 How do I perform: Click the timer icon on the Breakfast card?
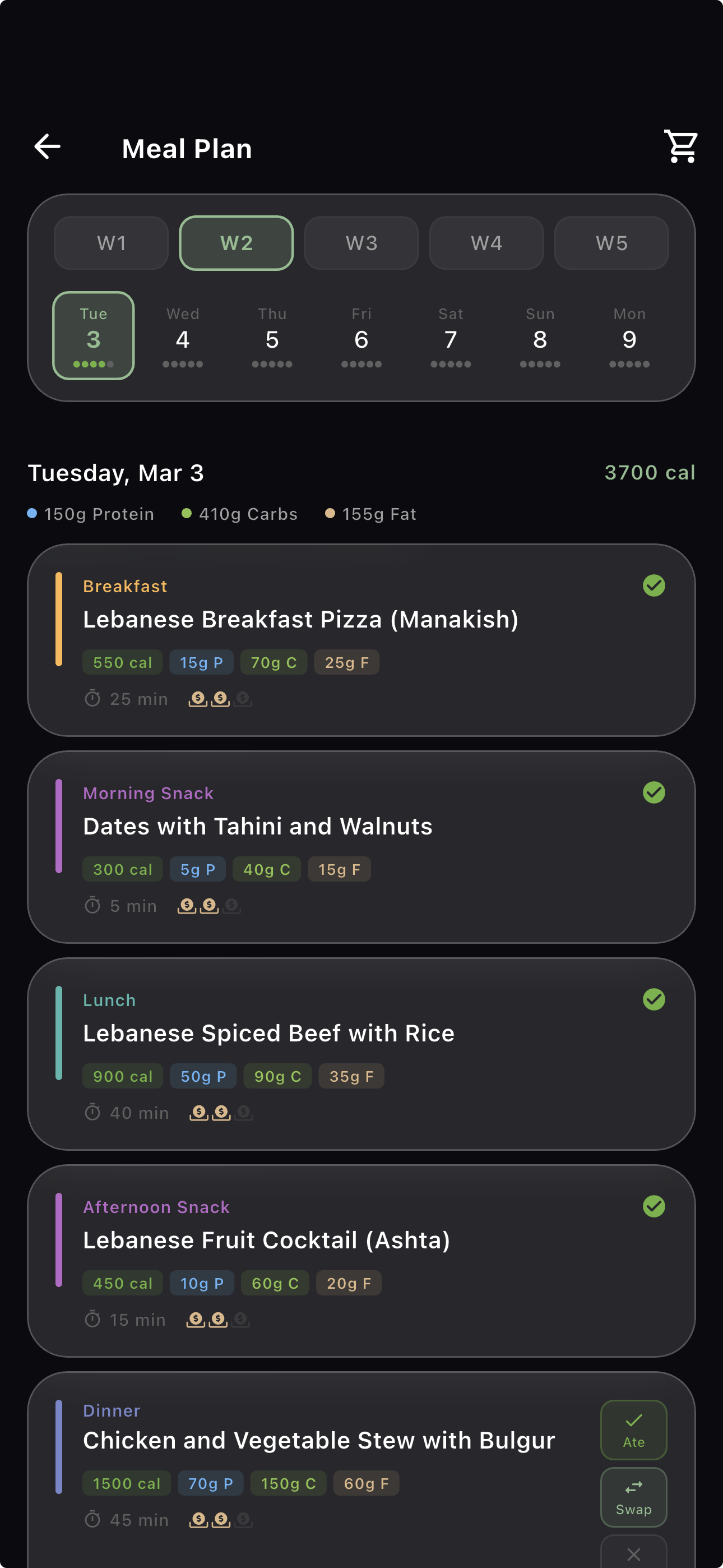92,698
